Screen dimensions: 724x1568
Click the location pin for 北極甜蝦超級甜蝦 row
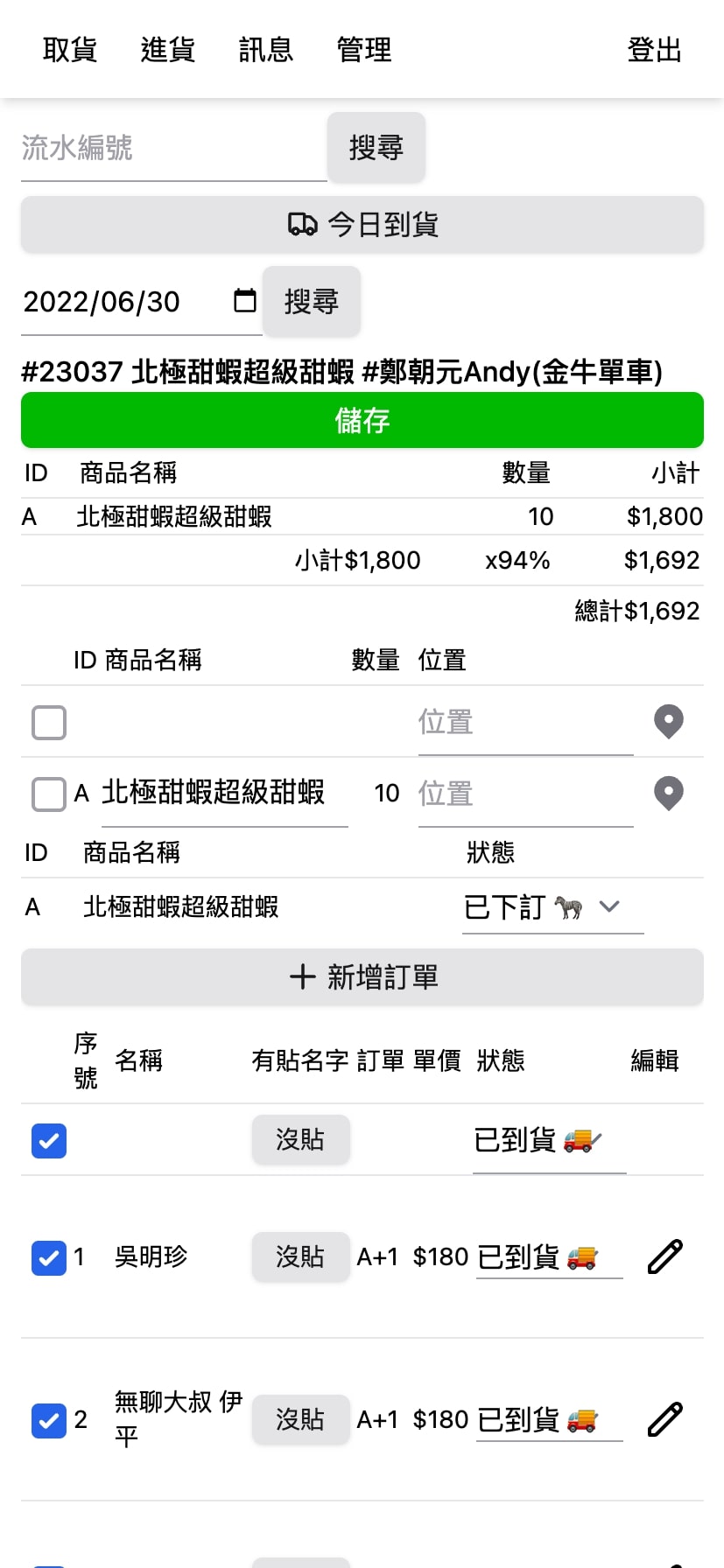(668, 793)
